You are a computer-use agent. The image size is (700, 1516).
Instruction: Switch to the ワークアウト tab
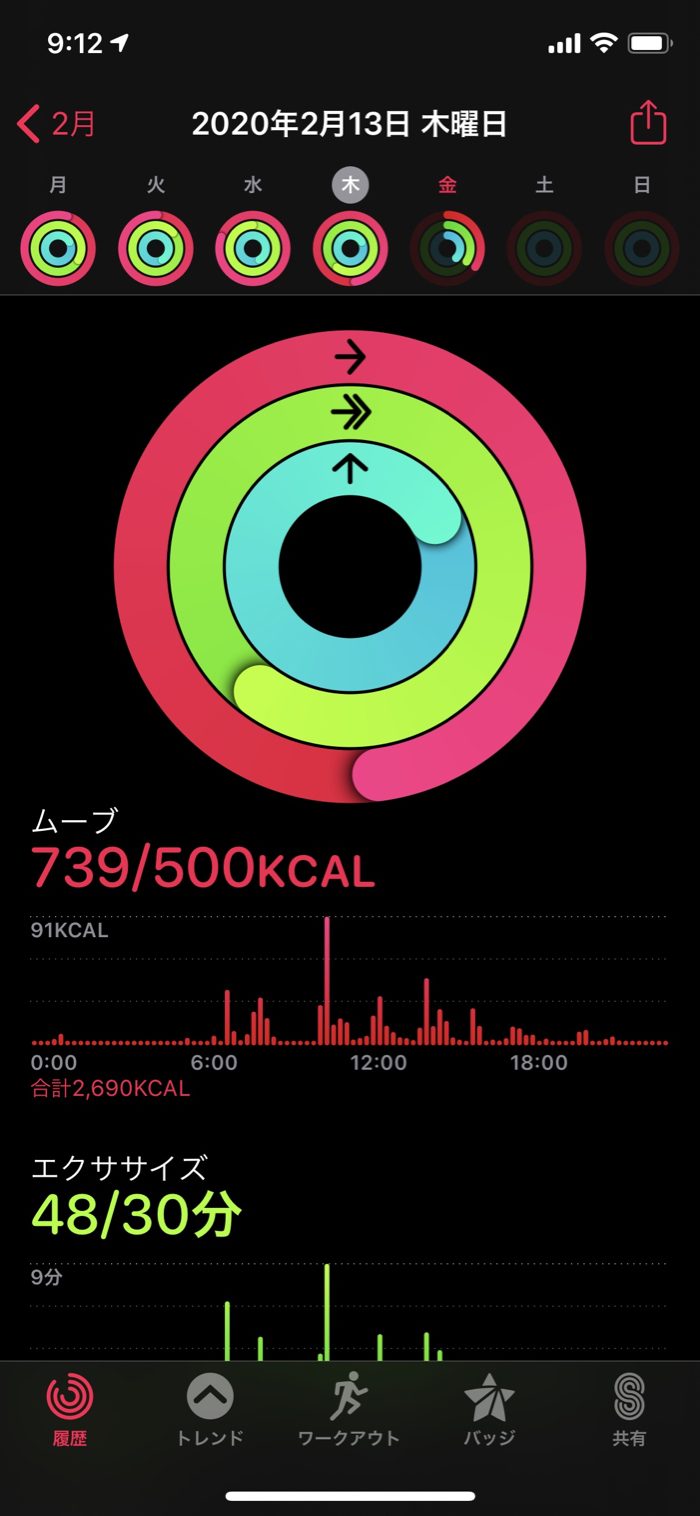click(x=349, y=1410)
